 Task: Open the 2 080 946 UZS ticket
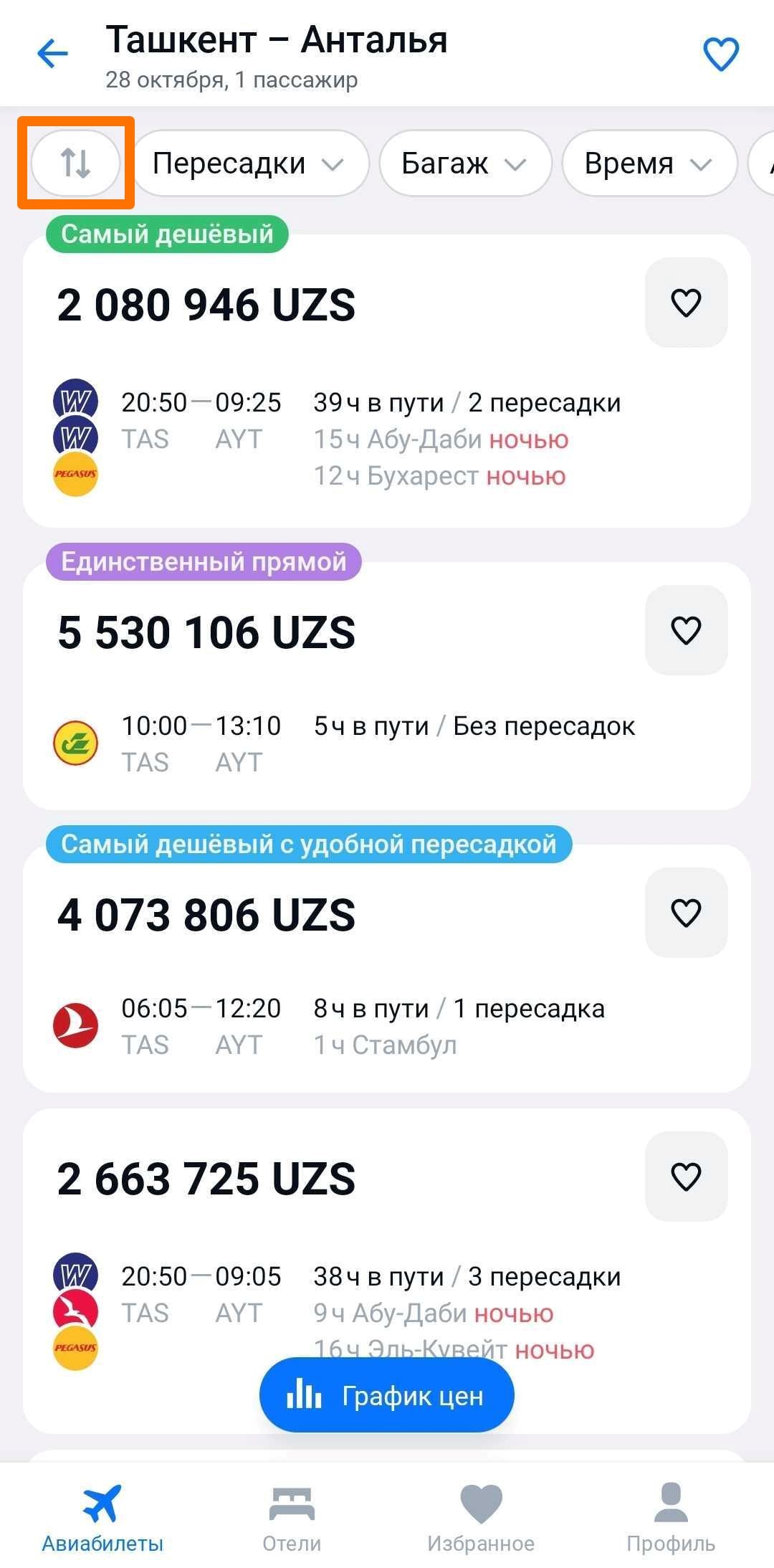(387, 381)
